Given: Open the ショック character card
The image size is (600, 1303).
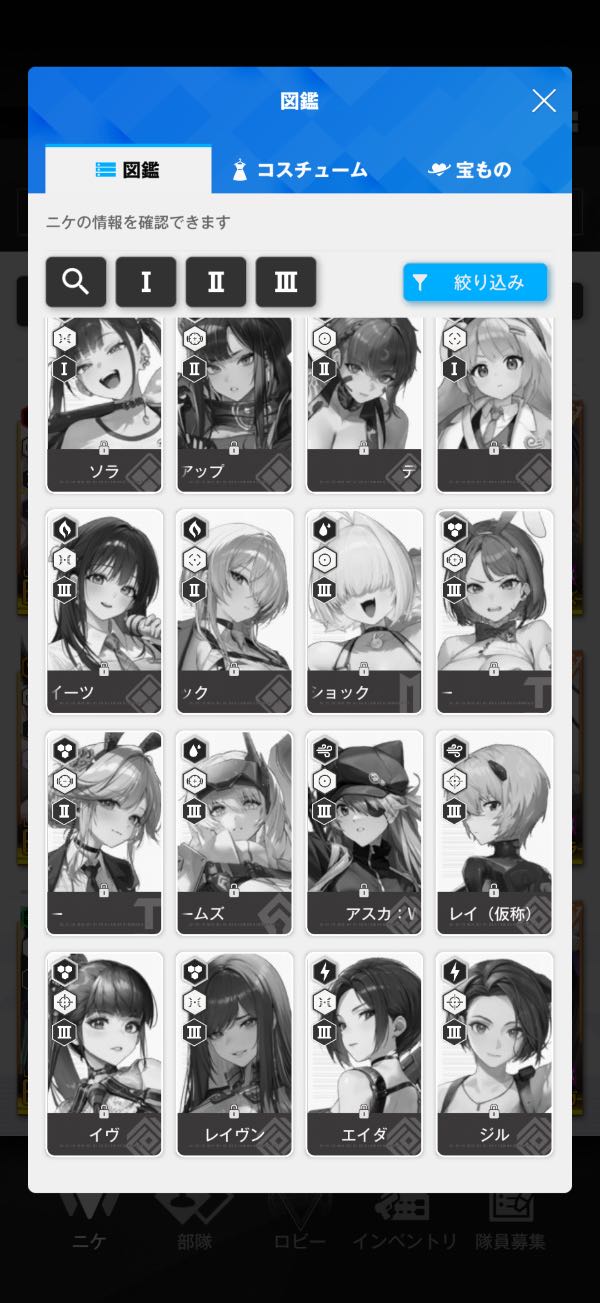Looking at the screenshot, I should click(x=364, y=611).
